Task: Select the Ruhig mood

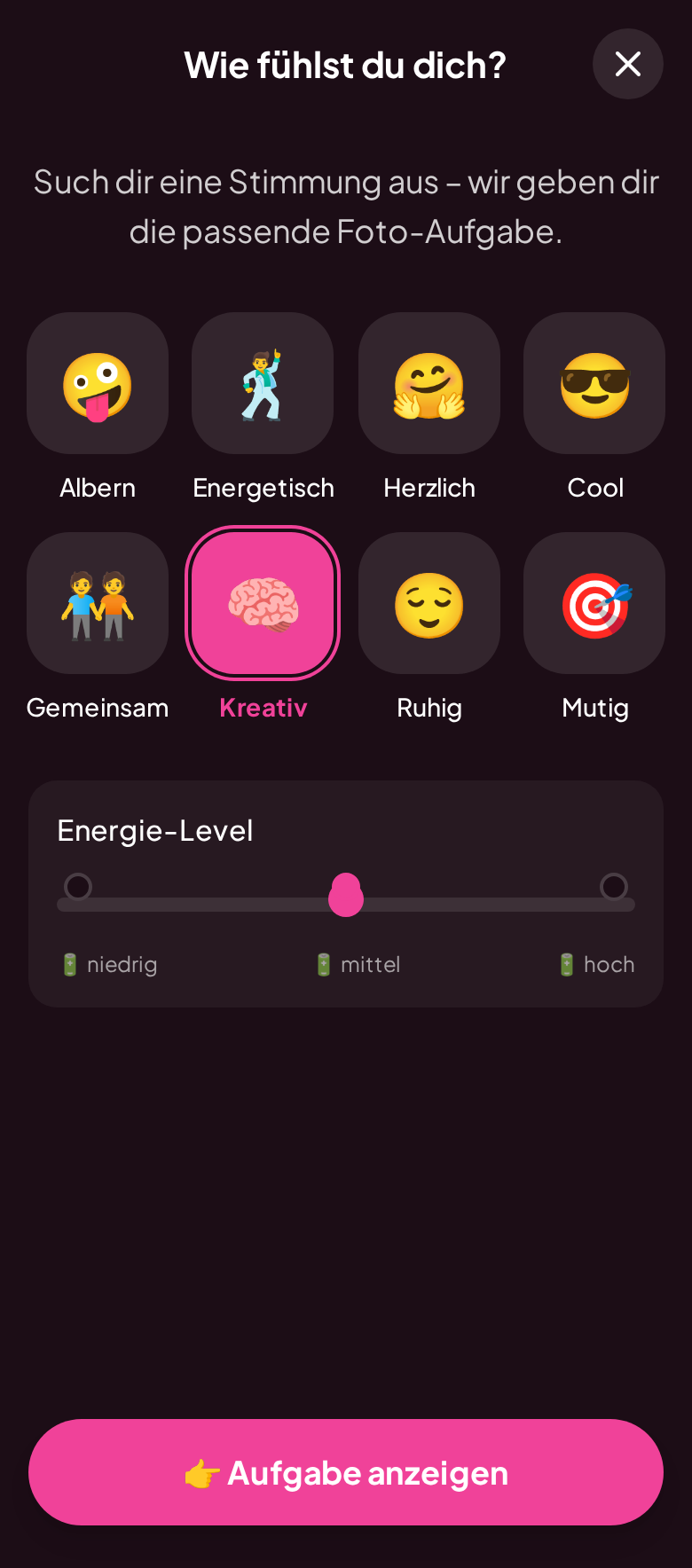Action: pyautogui.click(x=429, y=603)
